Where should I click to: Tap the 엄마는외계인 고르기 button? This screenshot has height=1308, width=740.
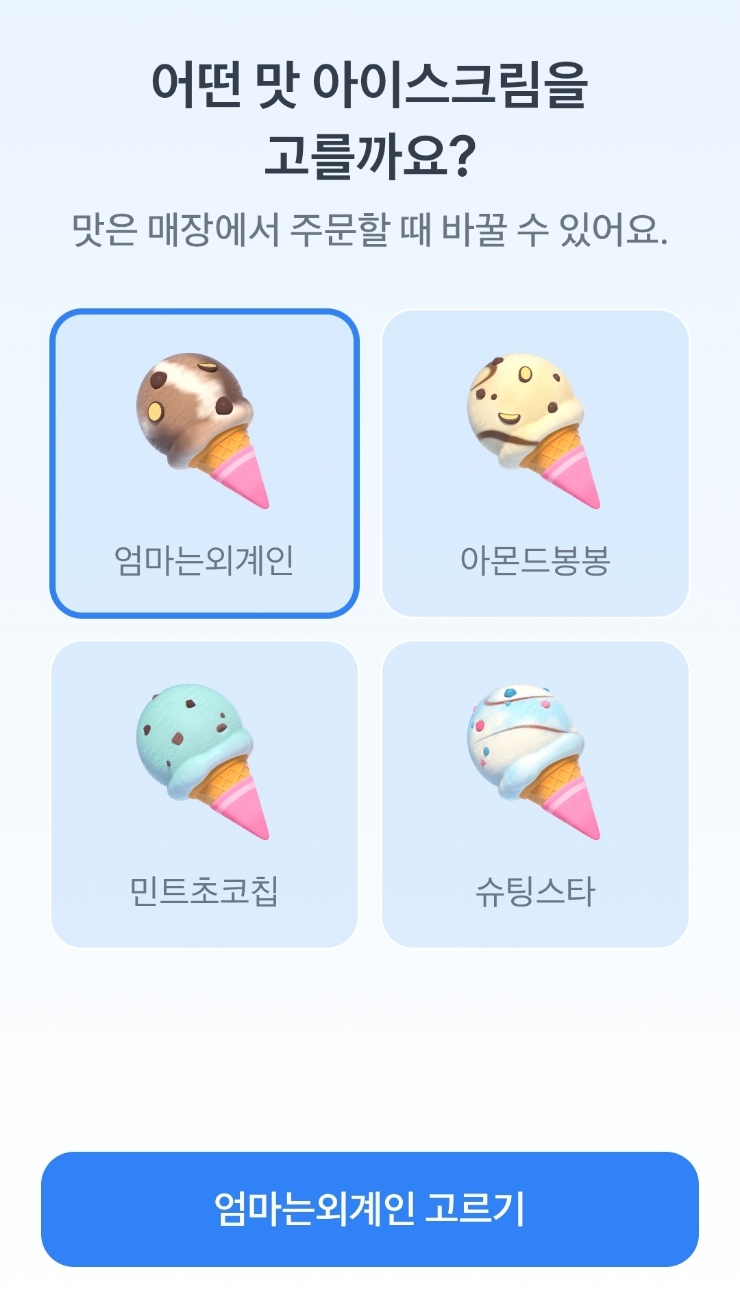click(x=370, y=1209)
